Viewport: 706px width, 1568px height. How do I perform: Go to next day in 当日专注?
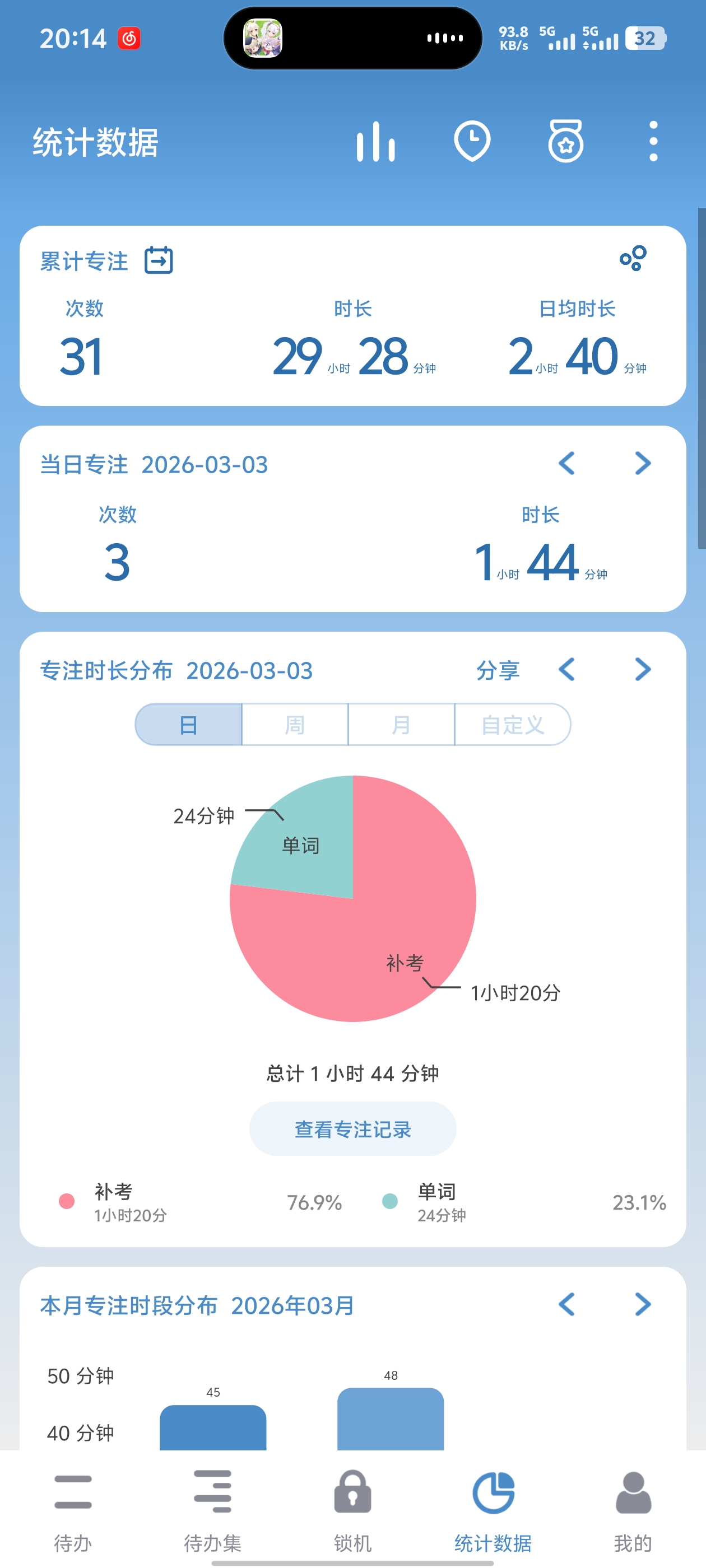coord(643,464)
